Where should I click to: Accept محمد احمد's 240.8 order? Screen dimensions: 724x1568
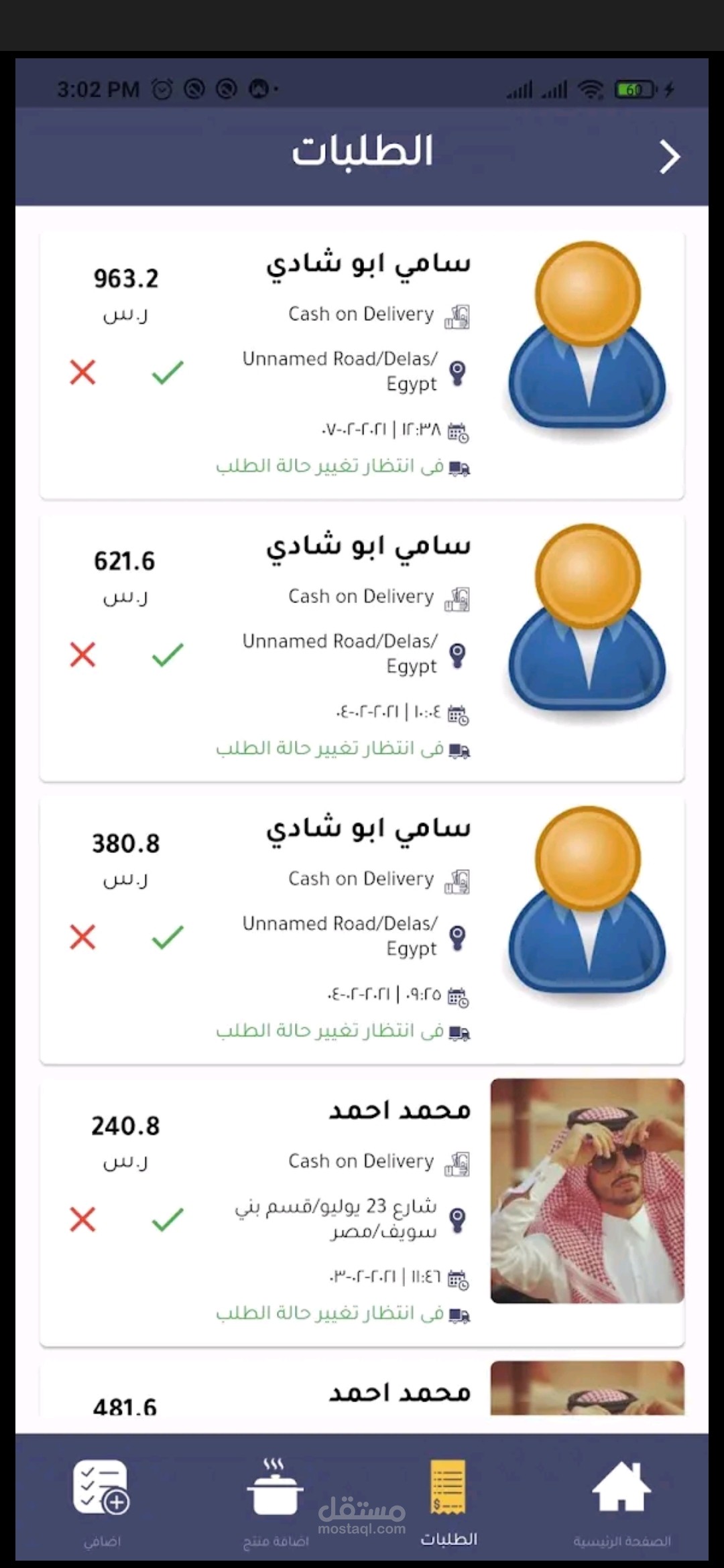(168, 1220)
